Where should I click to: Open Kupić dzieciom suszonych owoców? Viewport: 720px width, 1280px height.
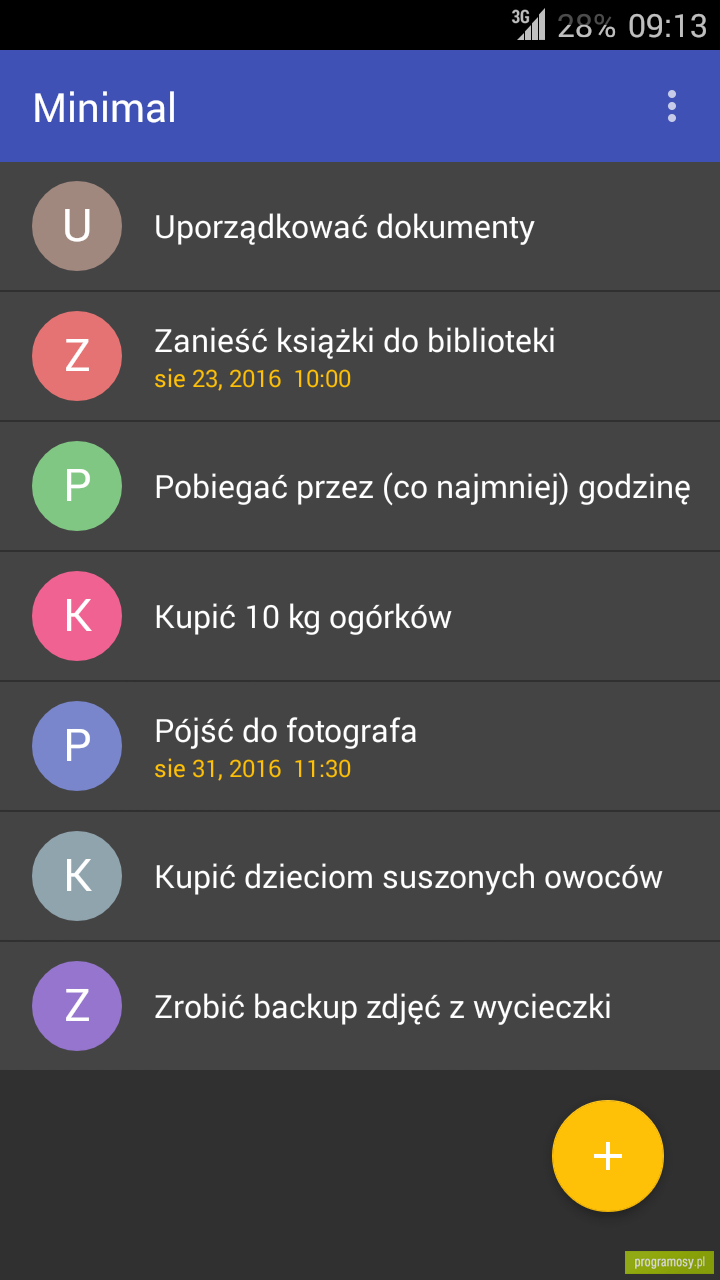tap(360, 876)
